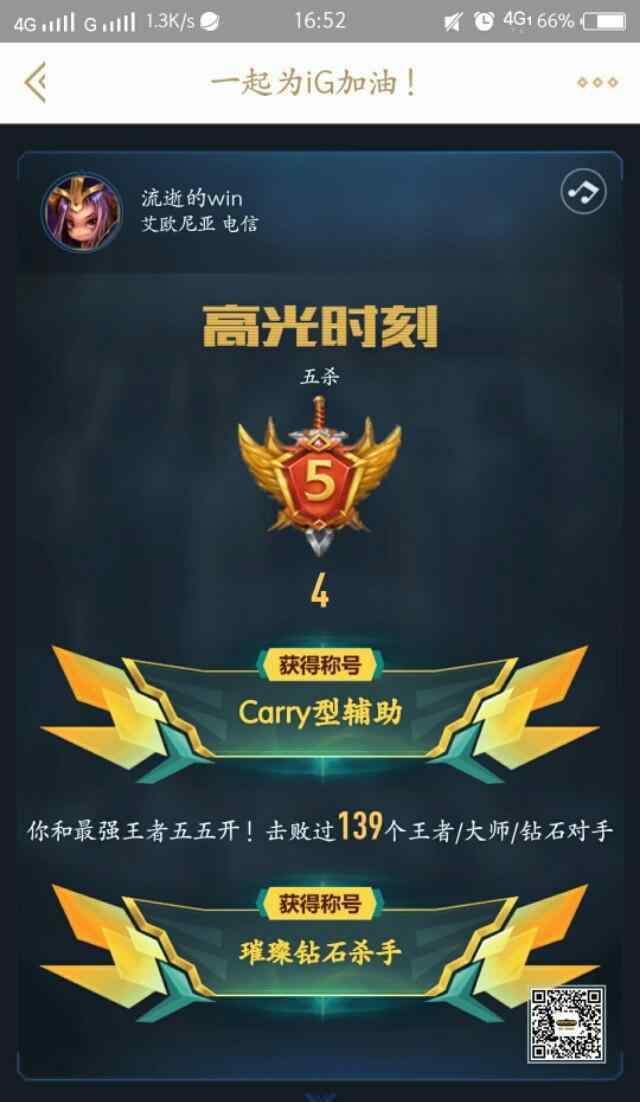This screenshot has width=640, height=1102.
Task: Go back using the top-left arrow
Action: [36, 82]
